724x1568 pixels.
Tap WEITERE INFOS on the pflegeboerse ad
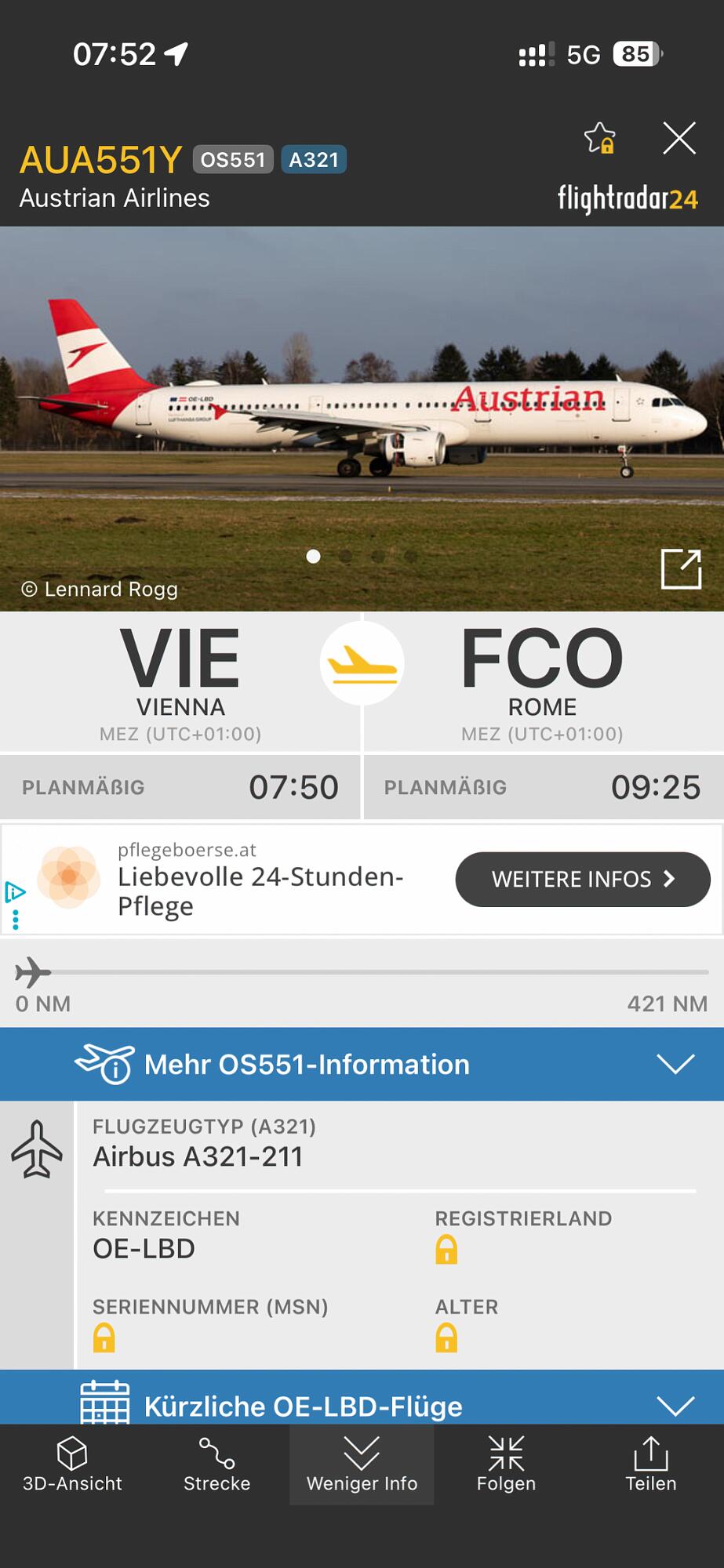click(582, 879)
